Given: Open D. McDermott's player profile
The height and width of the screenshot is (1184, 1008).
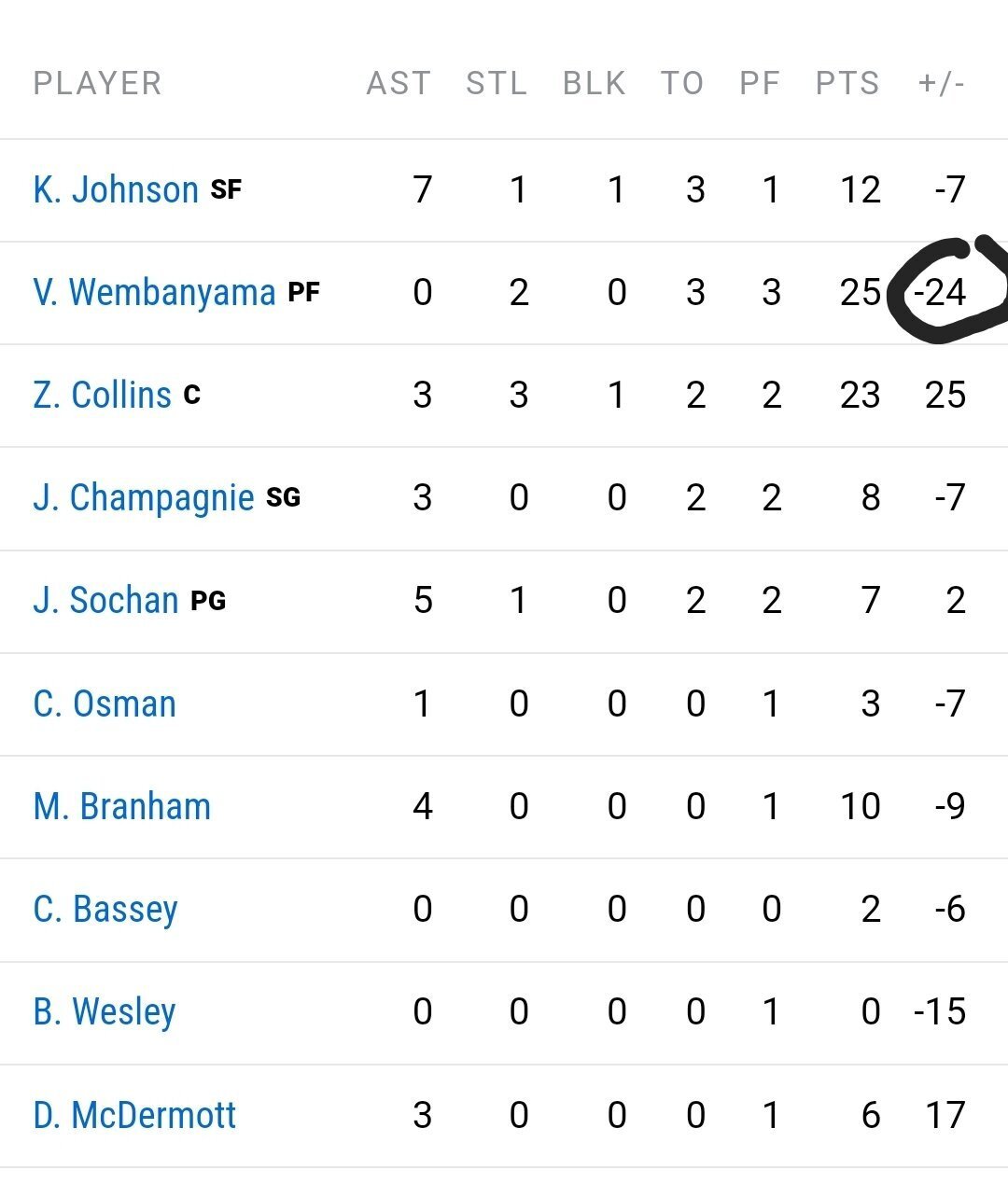Looking at the screenshot, I should click(134, 1116).
